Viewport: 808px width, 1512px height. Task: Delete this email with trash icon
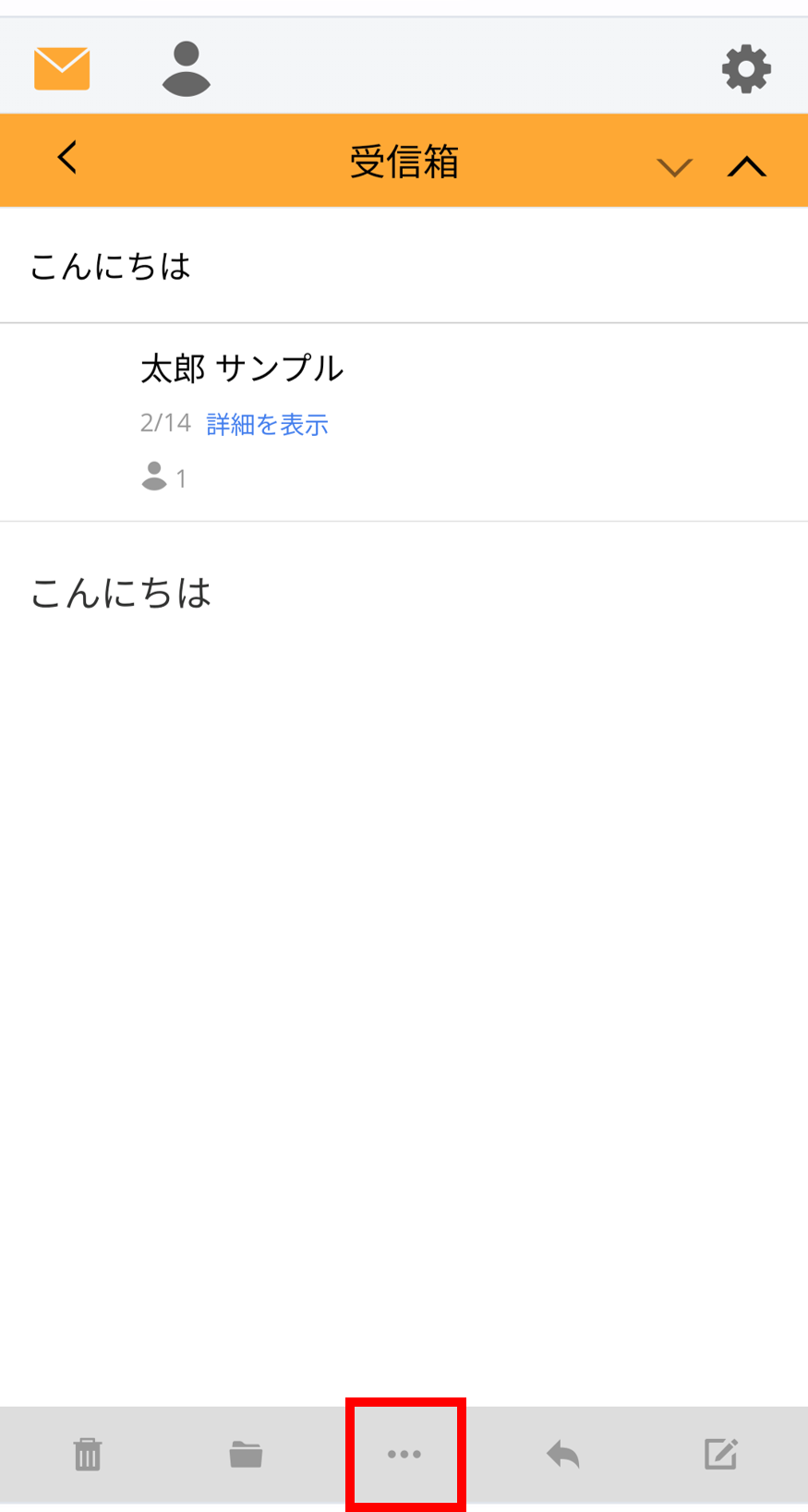coord(88,1454)
